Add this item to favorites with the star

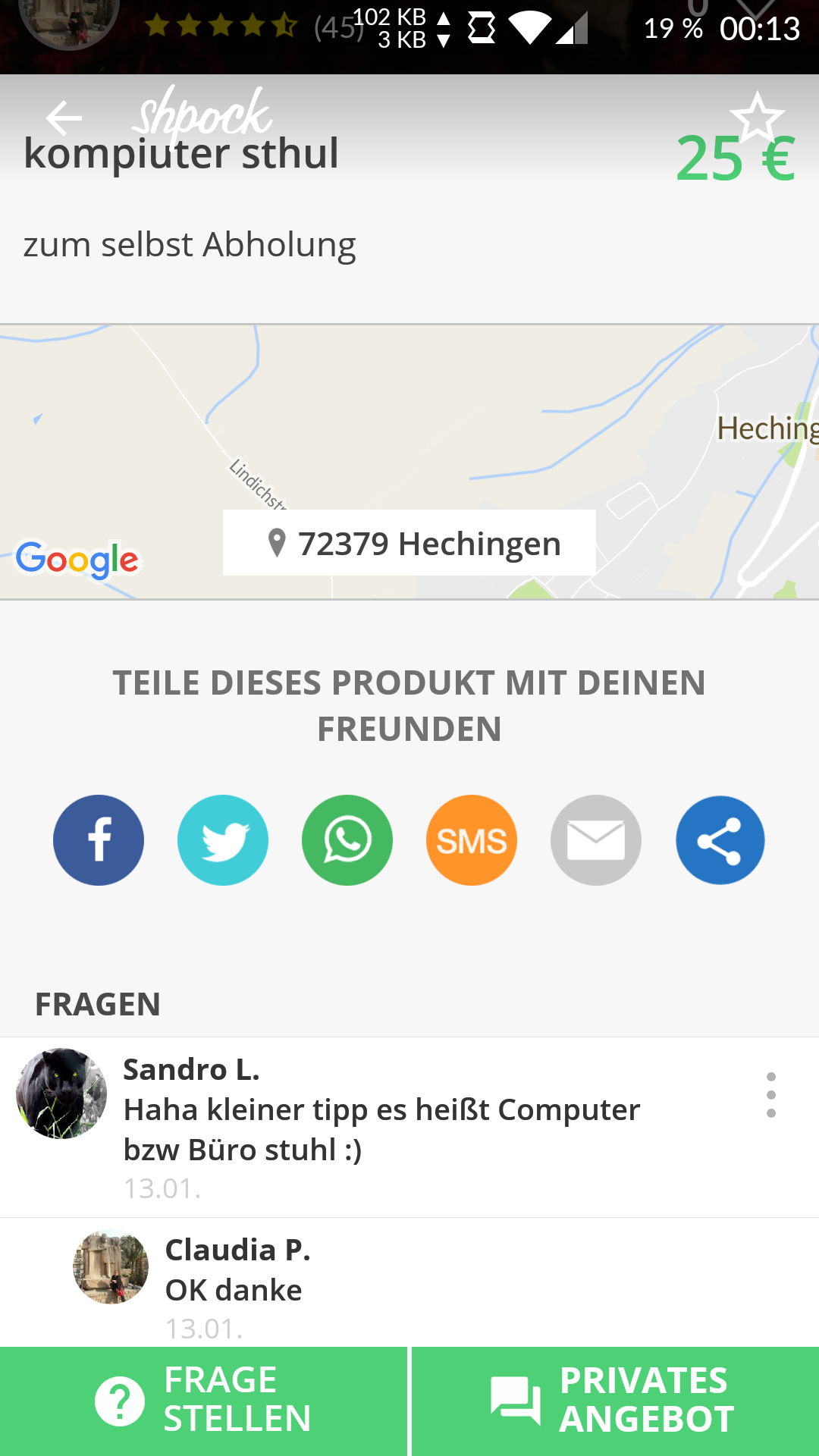(x=757, y=118)
